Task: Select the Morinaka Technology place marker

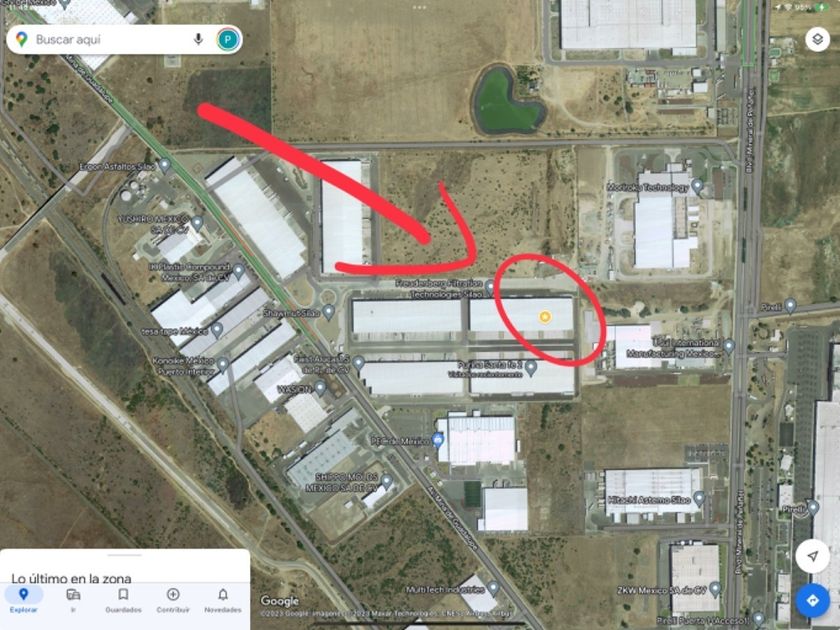Action: [697, 187]
